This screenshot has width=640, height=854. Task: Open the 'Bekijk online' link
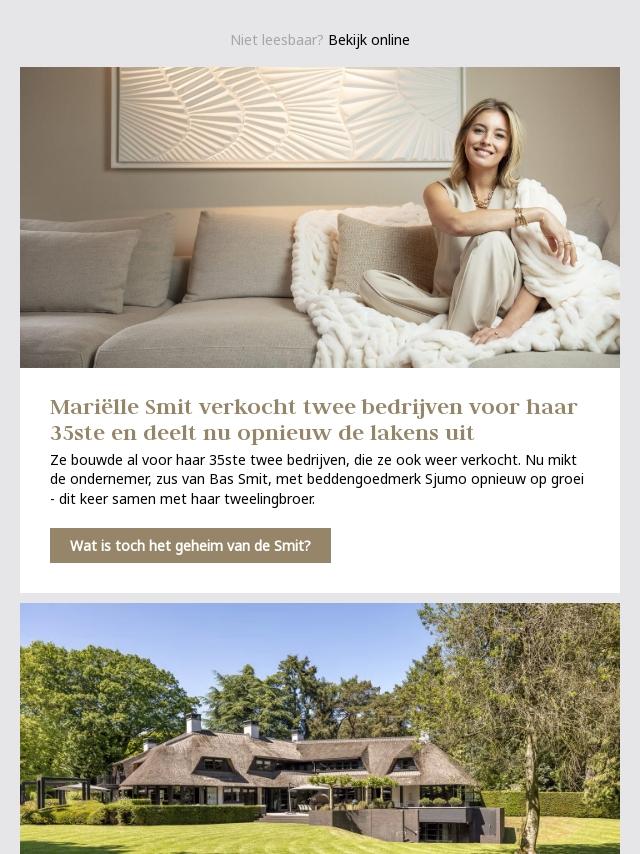click(368, 40)
